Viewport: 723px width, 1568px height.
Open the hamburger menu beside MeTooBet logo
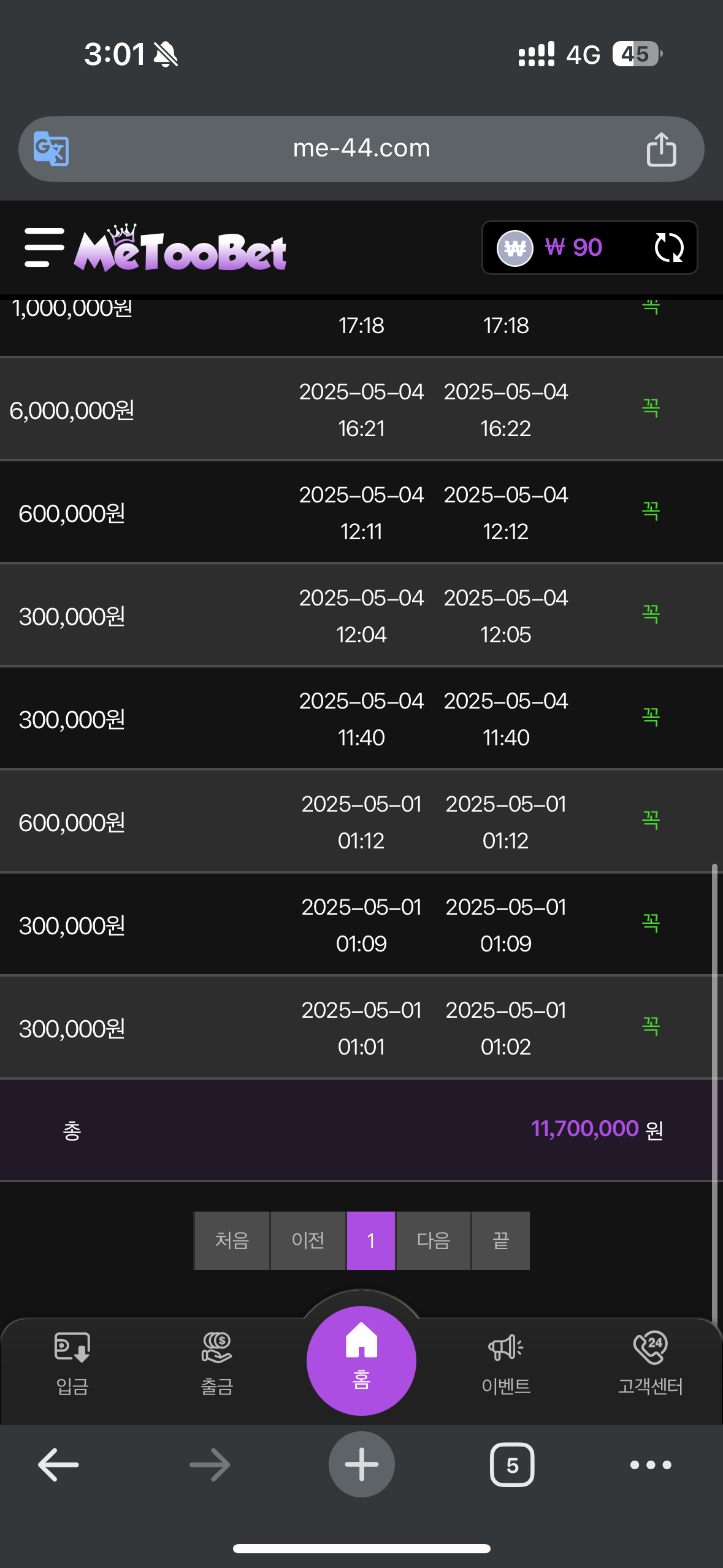coord(44,247)
